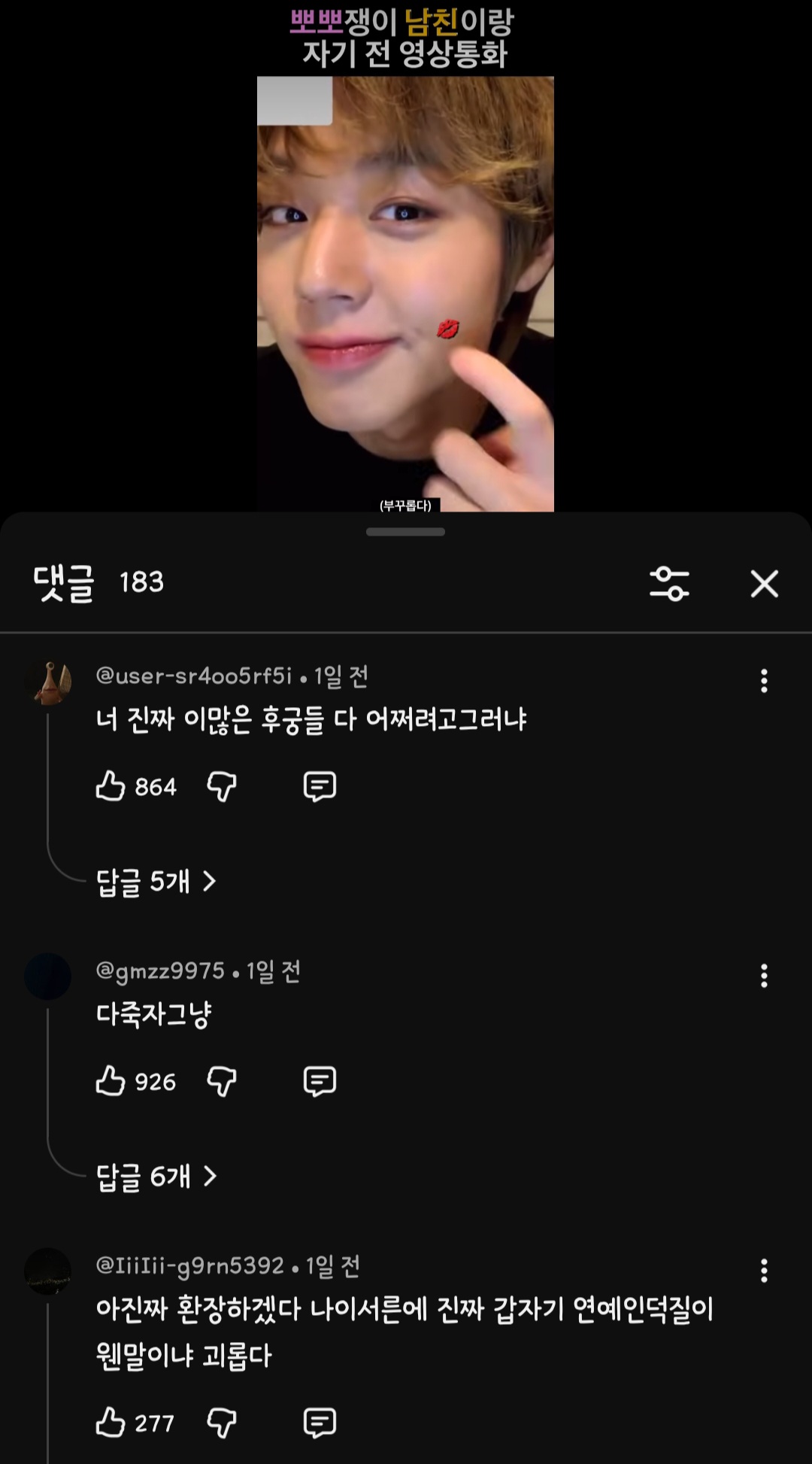
Task: Close the comments panel
Action: [764, 583]
